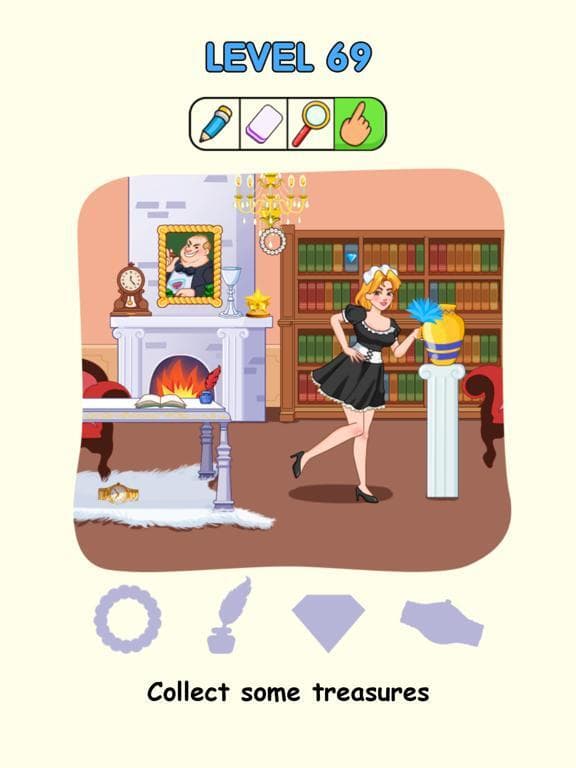Collect the gold watch on the rug
The image size is (576, 768).
point(118,493)
